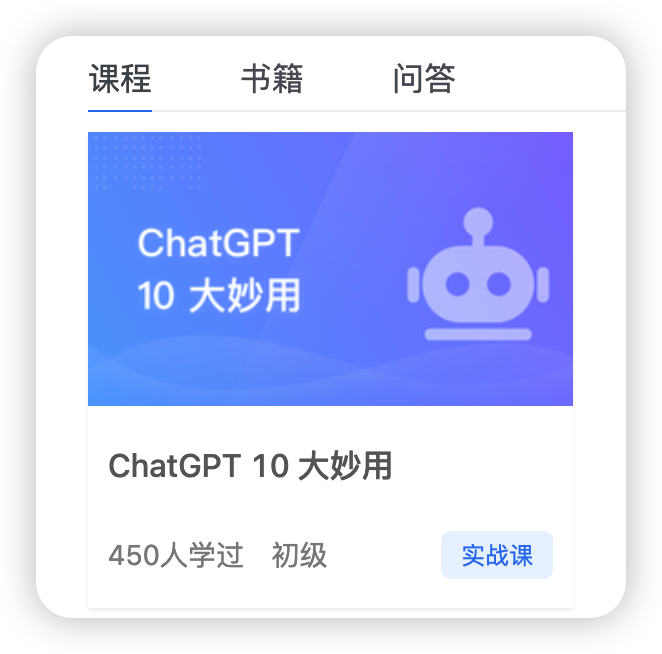Viewport: 662px width, 654px height.
Task: Select the 课程 tab
Action: click(x=120, y=78)
